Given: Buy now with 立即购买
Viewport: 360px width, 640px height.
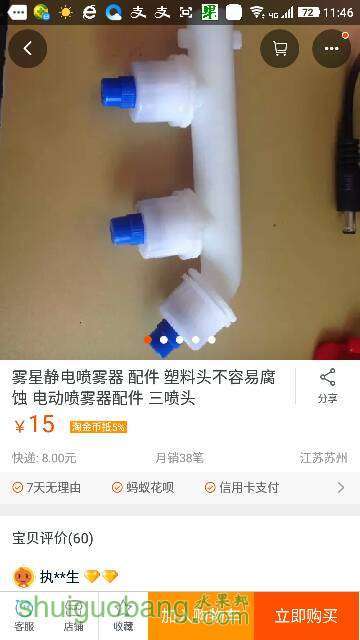Looking at the screenshot, I should [307, 616].
